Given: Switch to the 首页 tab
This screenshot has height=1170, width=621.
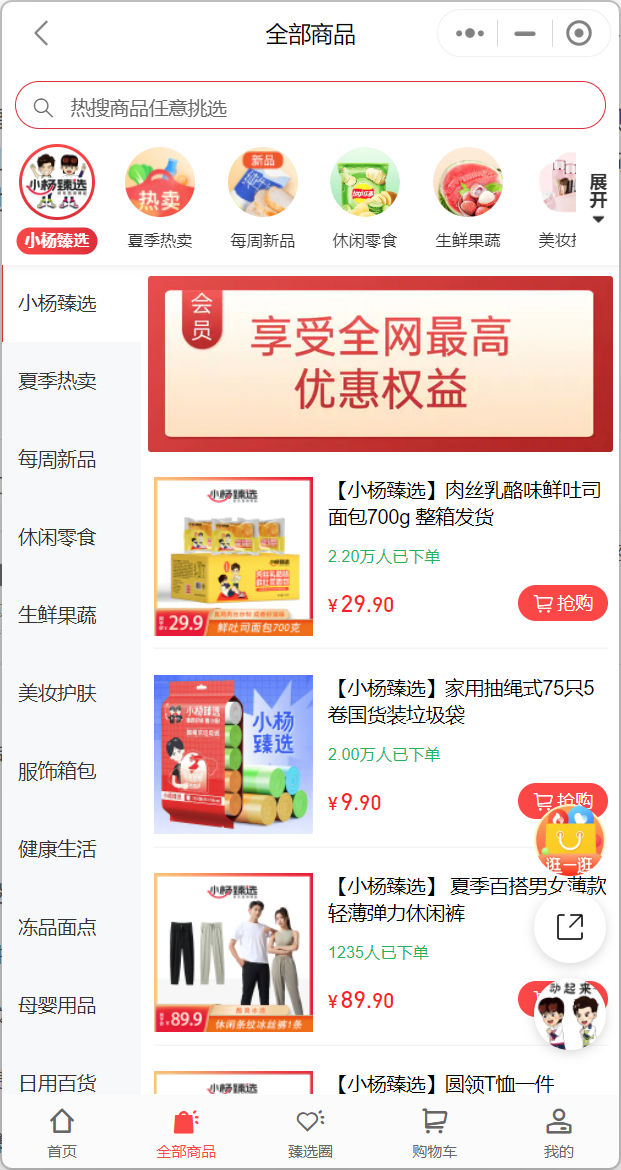Looking at the screenshot, I should (x=62, y=1133).
